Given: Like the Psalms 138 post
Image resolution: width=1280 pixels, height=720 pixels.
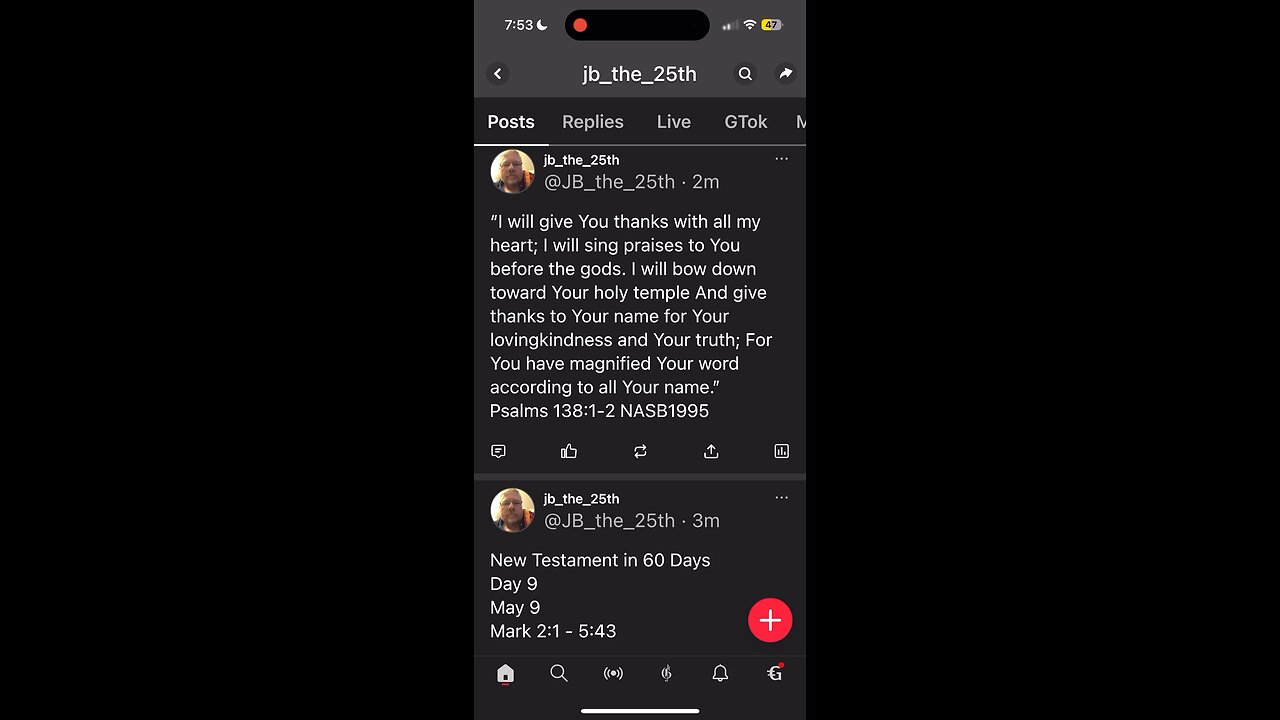Looking at the screenshot, I should [x=569, y=452].
